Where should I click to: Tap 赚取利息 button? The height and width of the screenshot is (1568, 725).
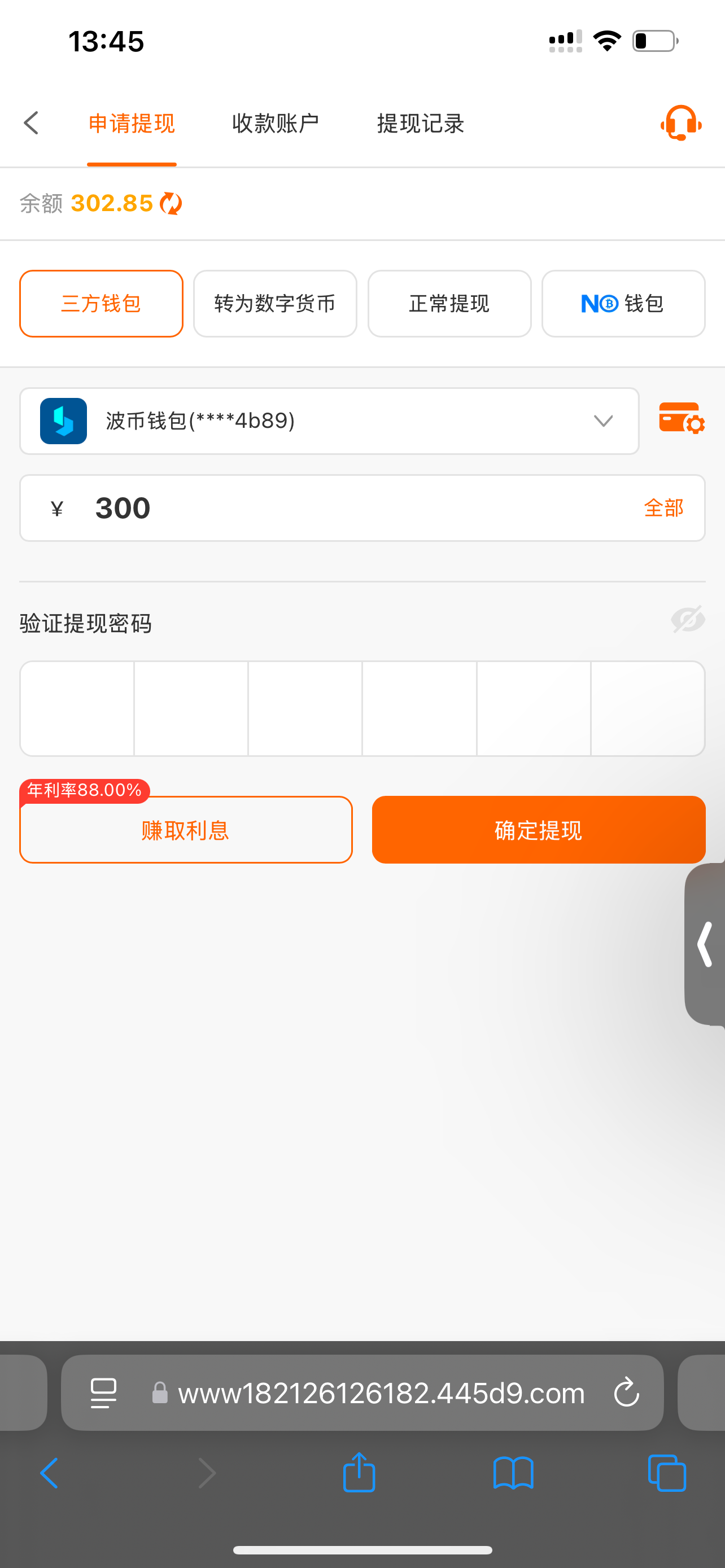[186, 830]
